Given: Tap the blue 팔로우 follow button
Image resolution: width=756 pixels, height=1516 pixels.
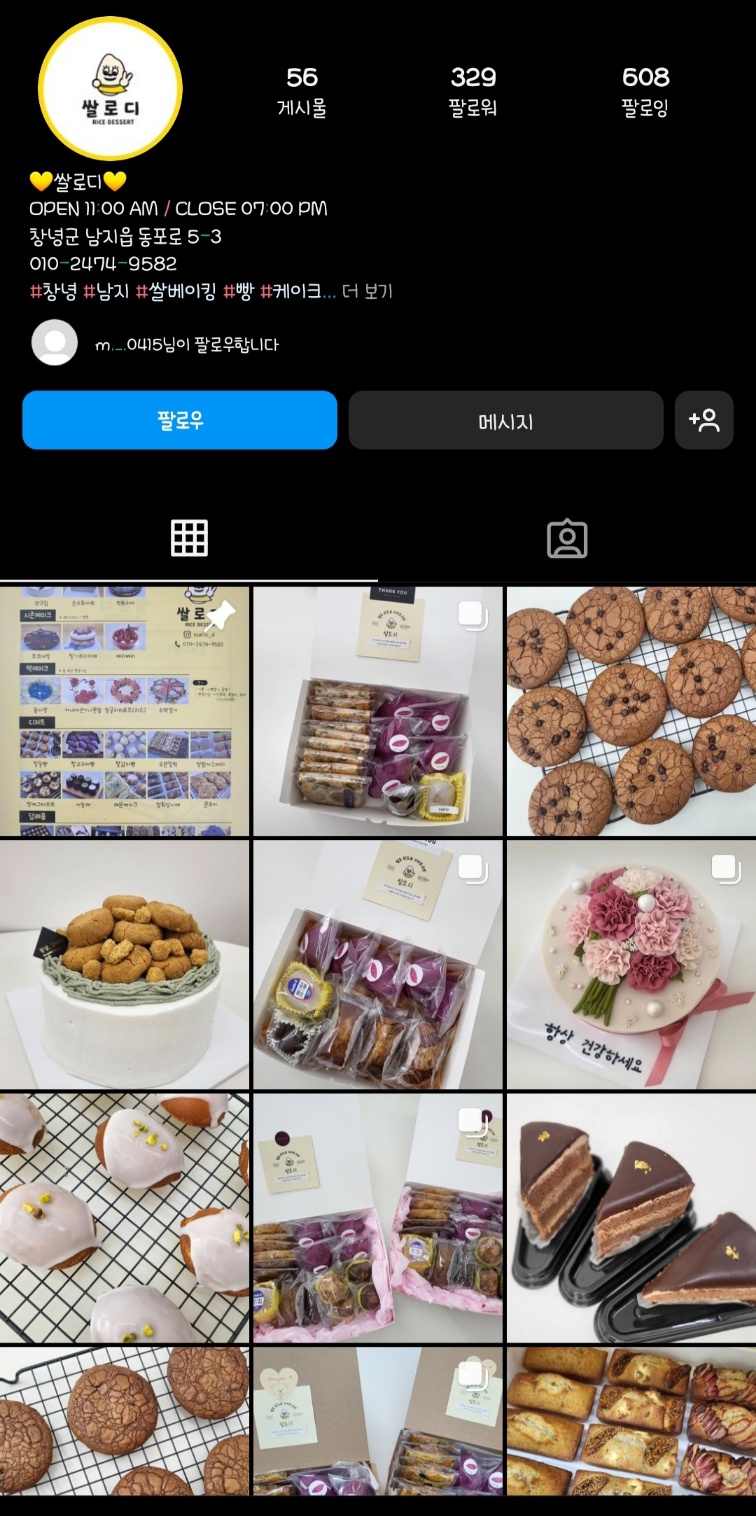Looking at the screenshot, I should pyautogui.click(x=180, y=420).
